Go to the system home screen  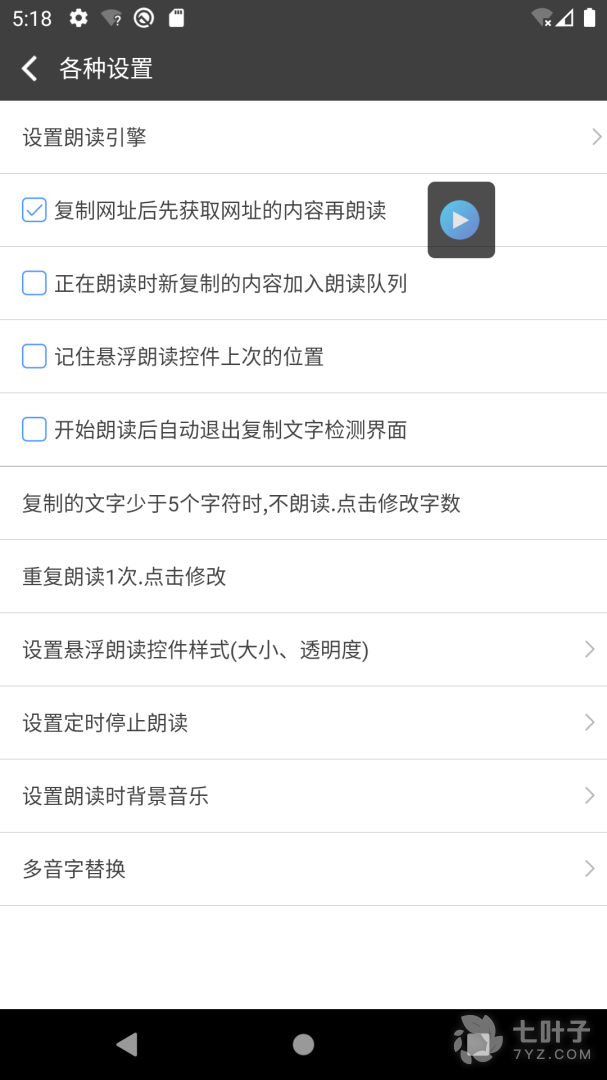(303, 1045)
